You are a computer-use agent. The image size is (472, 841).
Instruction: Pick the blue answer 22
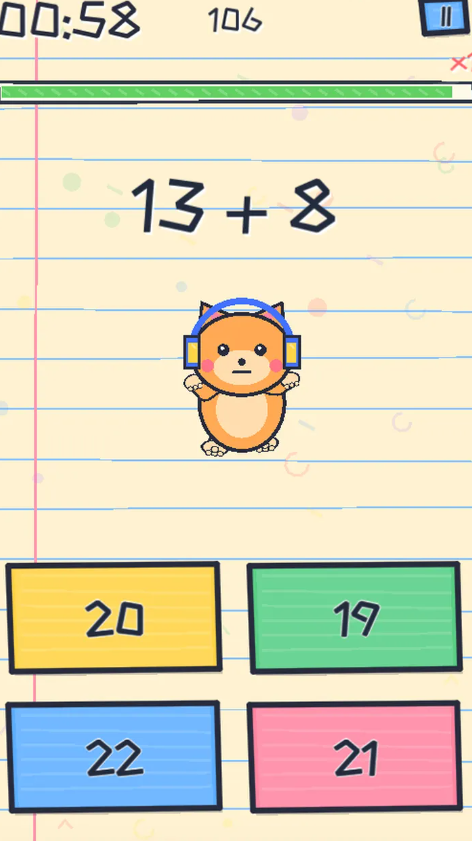114,756
